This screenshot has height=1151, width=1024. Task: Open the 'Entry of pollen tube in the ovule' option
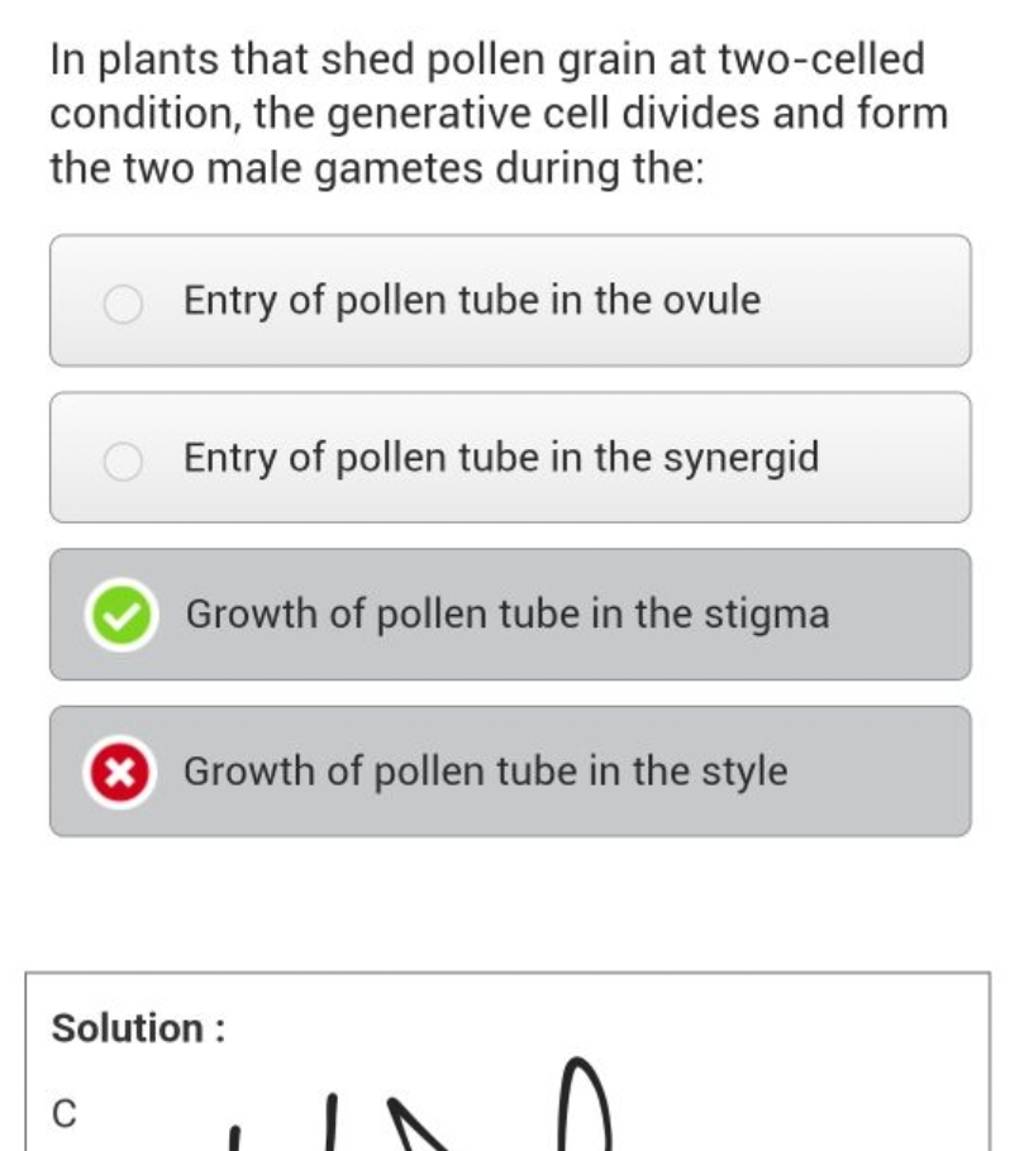470,300
